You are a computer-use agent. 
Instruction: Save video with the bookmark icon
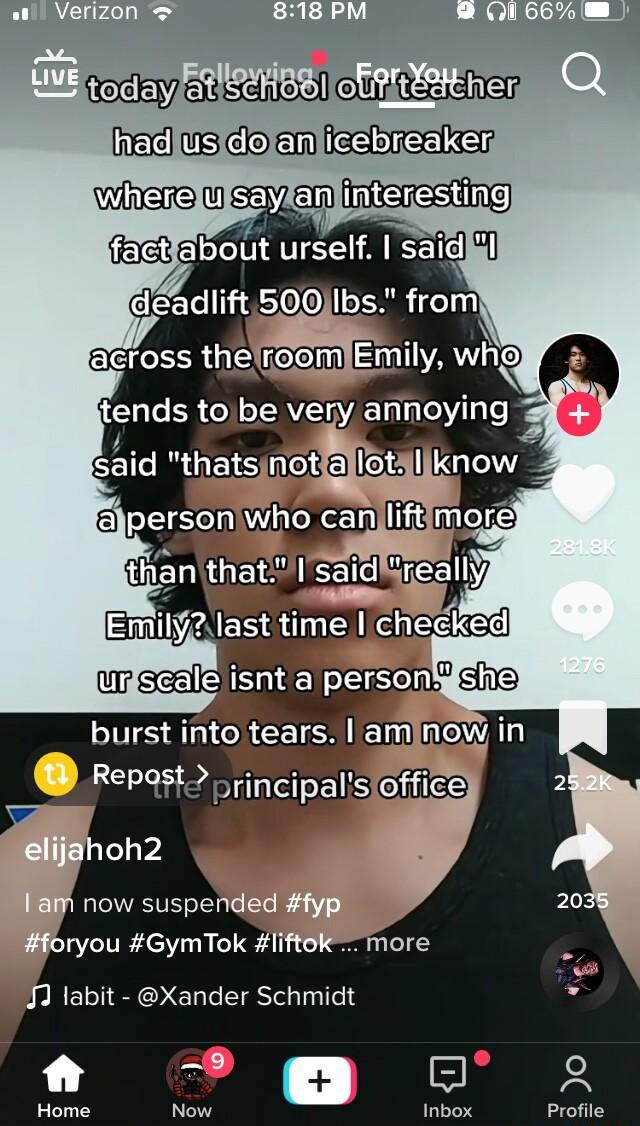pos(582,728)
